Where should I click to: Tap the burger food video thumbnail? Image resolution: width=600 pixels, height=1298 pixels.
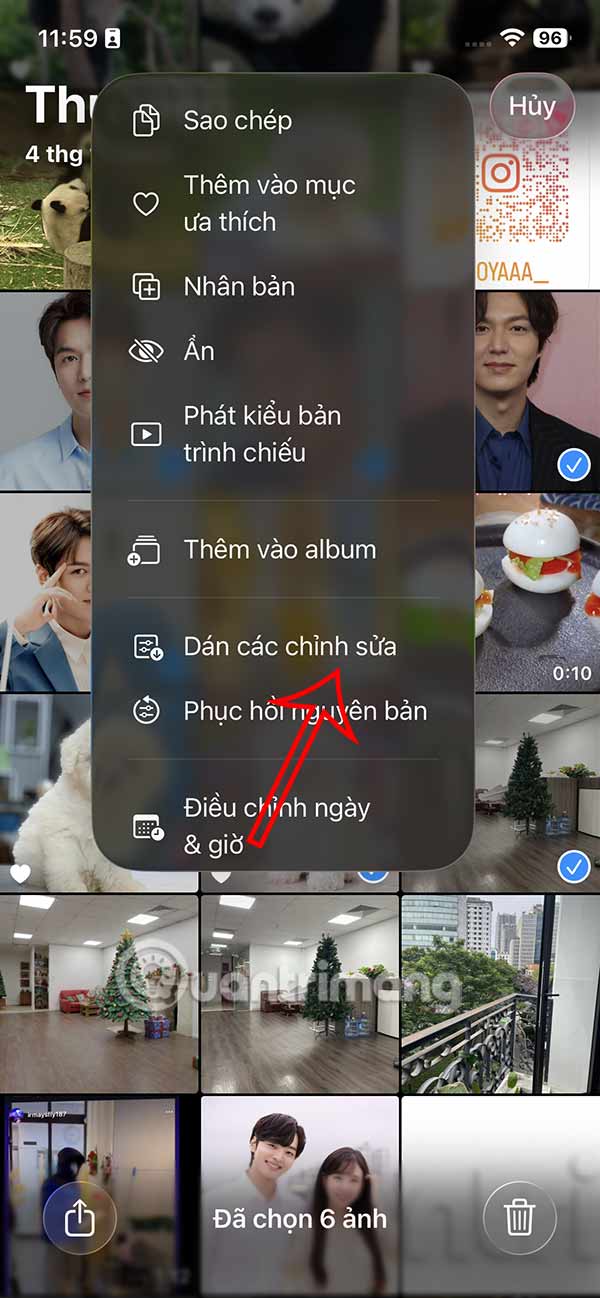[536, 590]
